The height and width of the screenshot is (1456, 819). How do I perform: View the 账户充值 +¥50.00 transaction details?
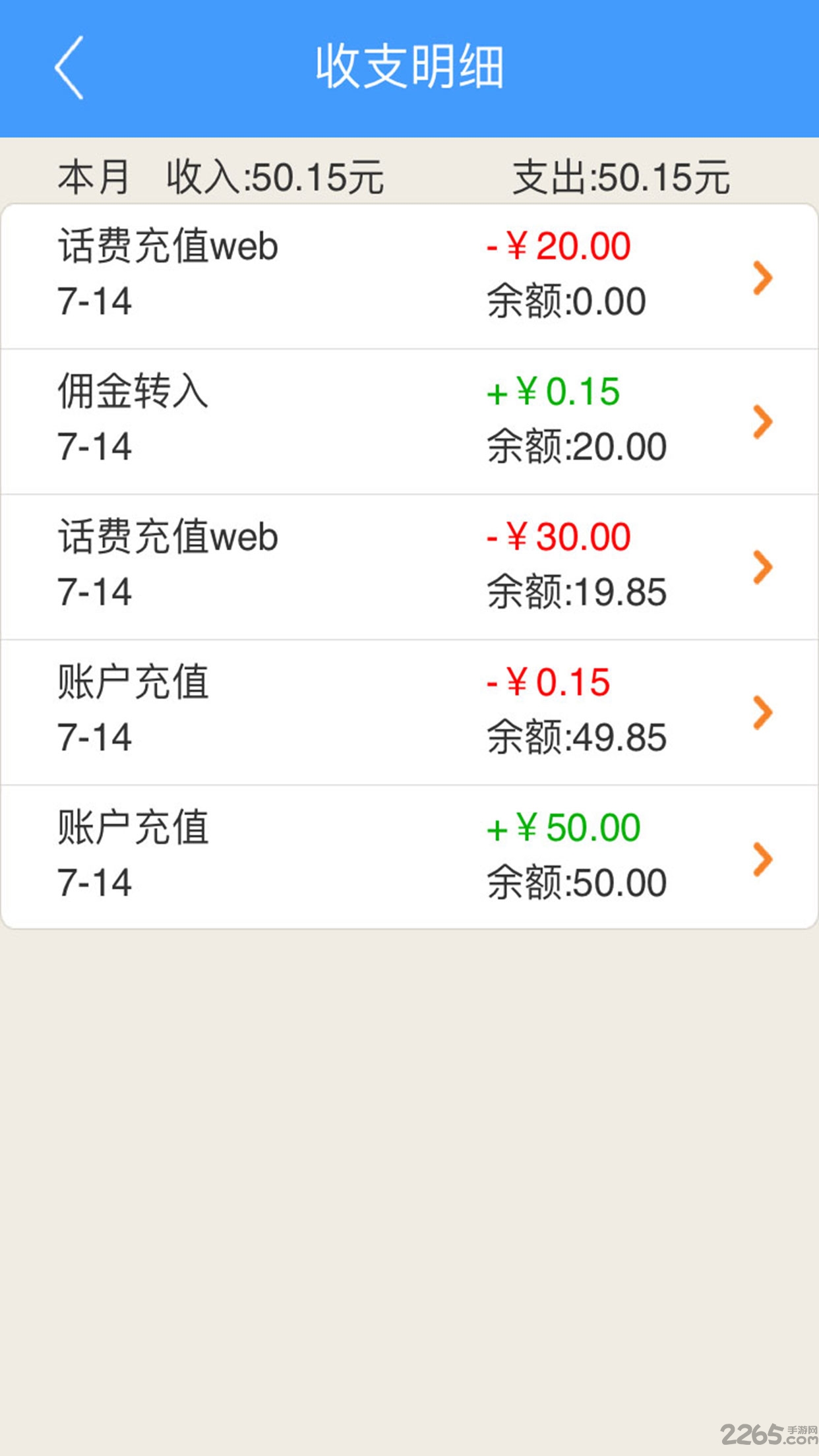pos(409,857)
